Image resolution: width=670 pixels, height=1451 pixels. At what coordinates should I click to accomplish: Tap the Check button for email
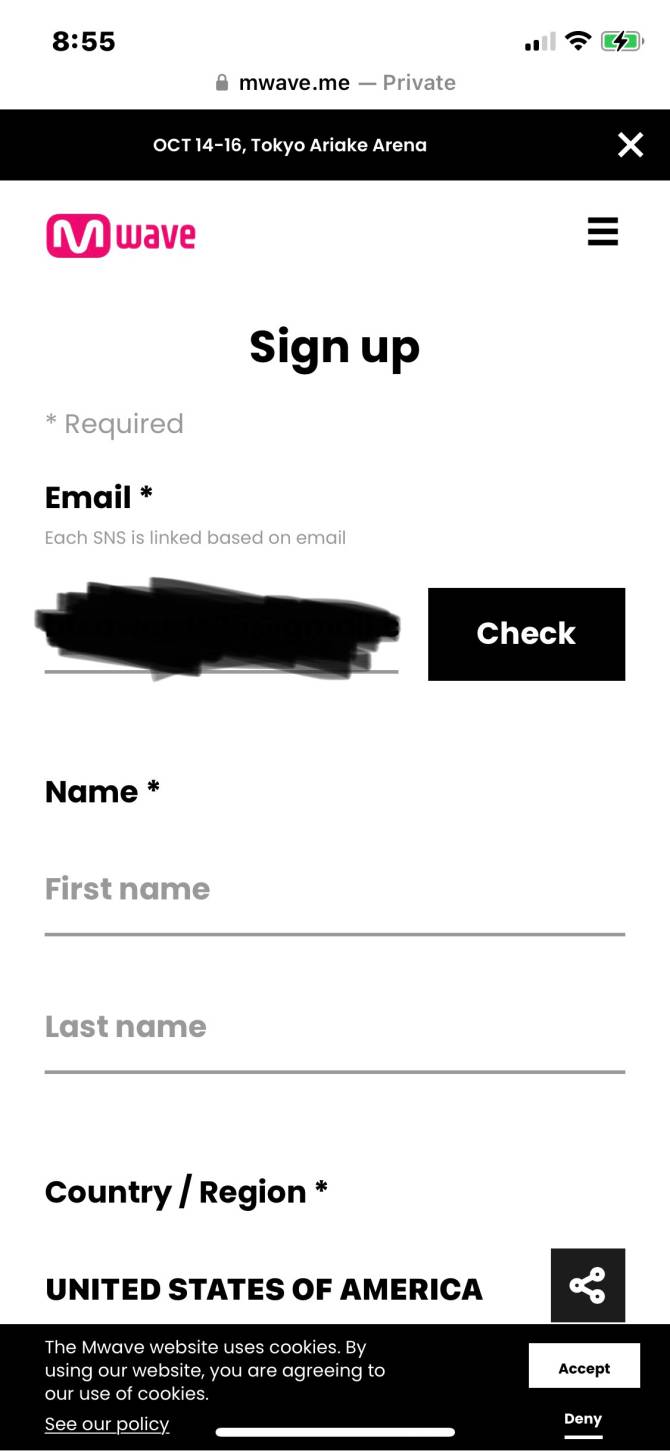point(526,634)
